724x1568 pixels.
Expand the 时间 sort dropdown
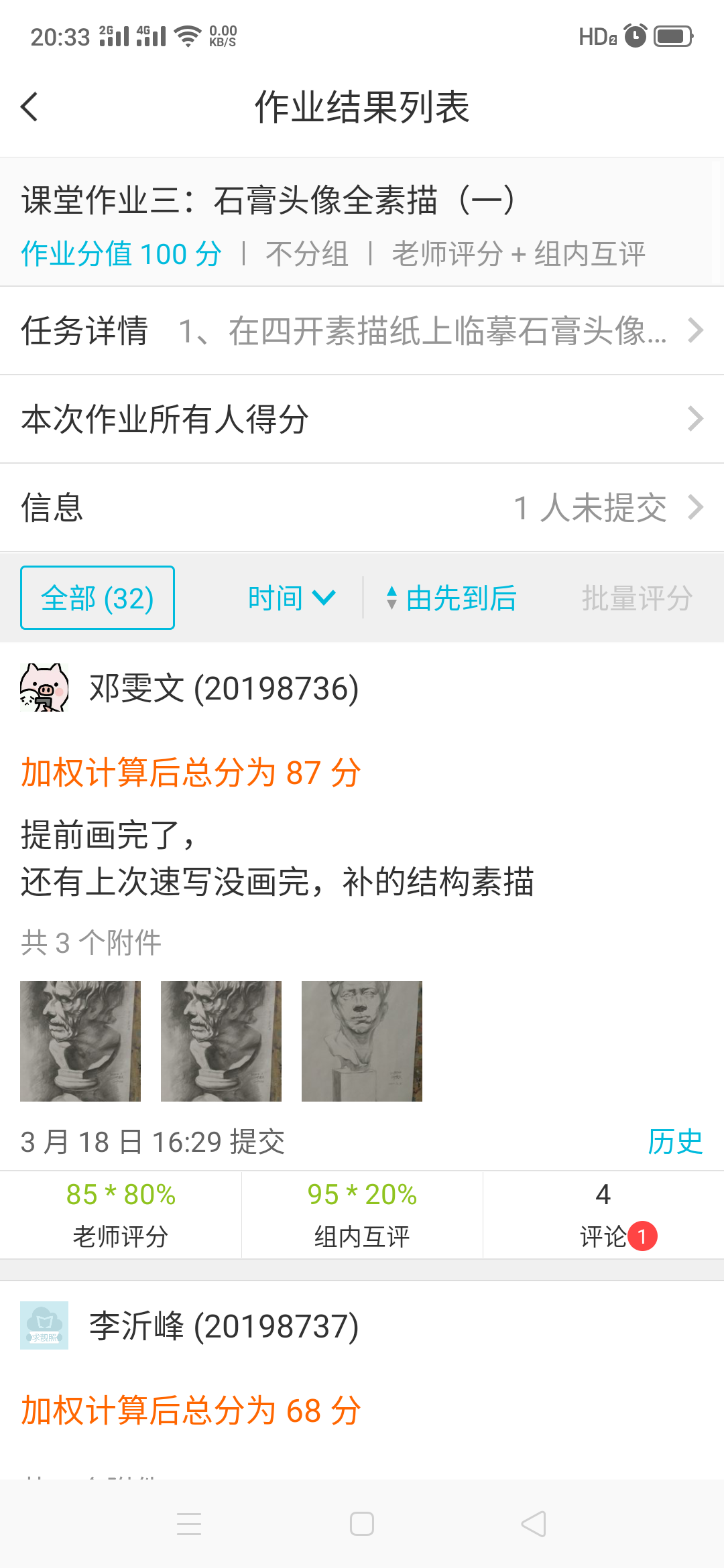[291, 598]
